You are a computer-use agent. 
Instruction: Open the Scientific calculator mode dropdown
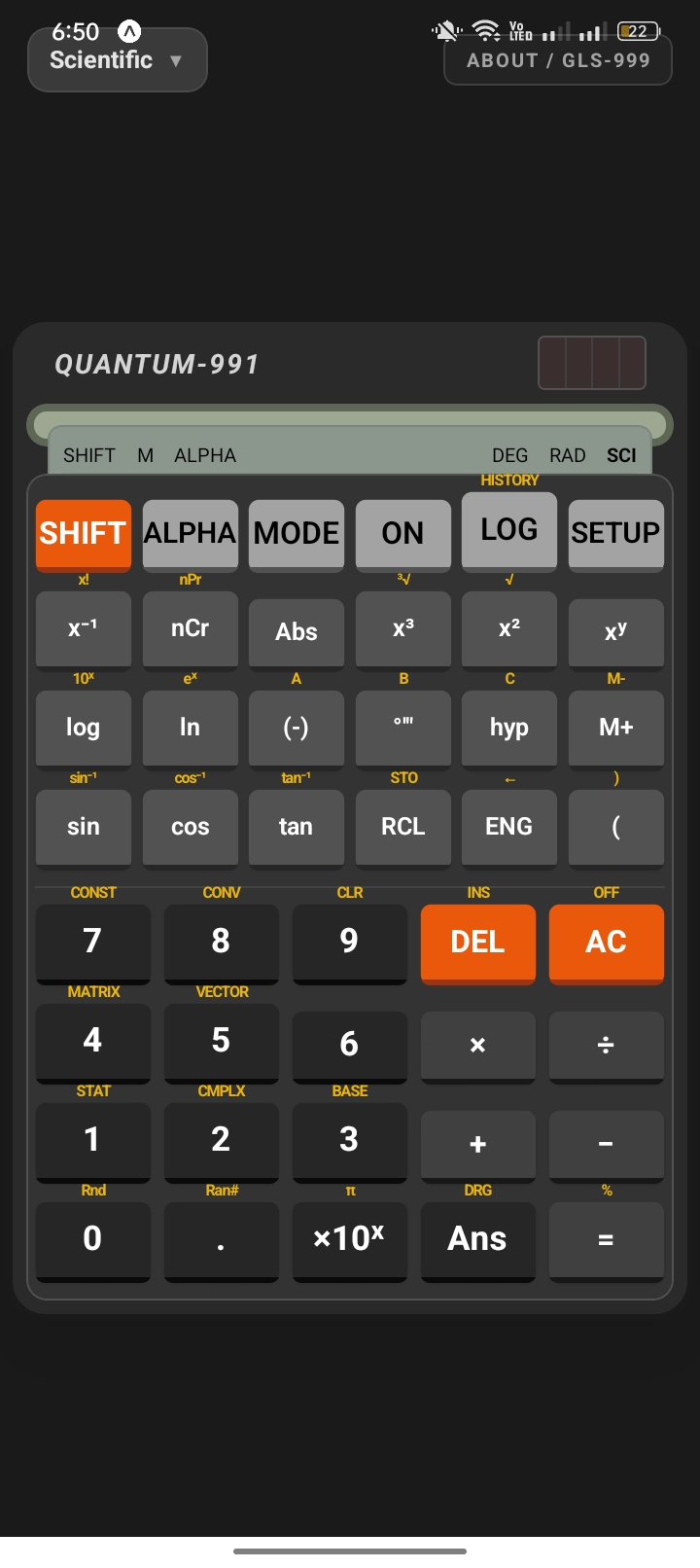117,59
